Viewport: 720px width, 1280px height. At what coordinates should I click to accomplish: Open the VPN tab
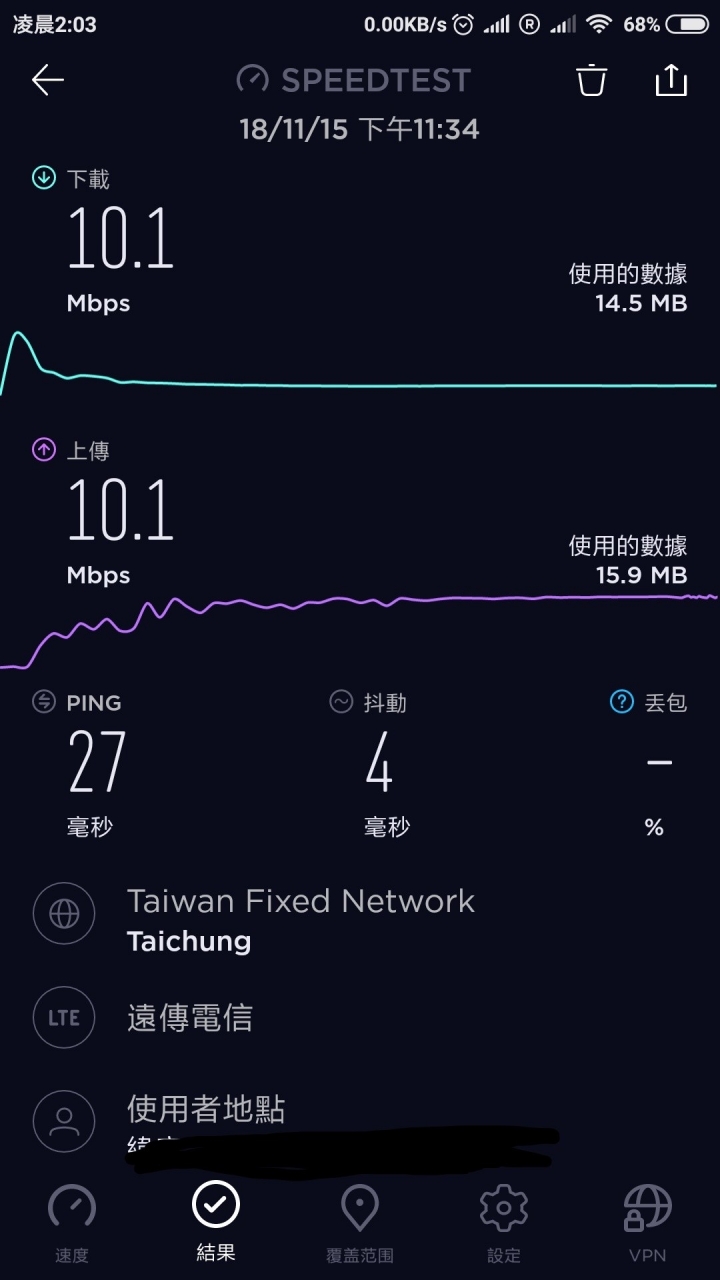coord(647,1224)
